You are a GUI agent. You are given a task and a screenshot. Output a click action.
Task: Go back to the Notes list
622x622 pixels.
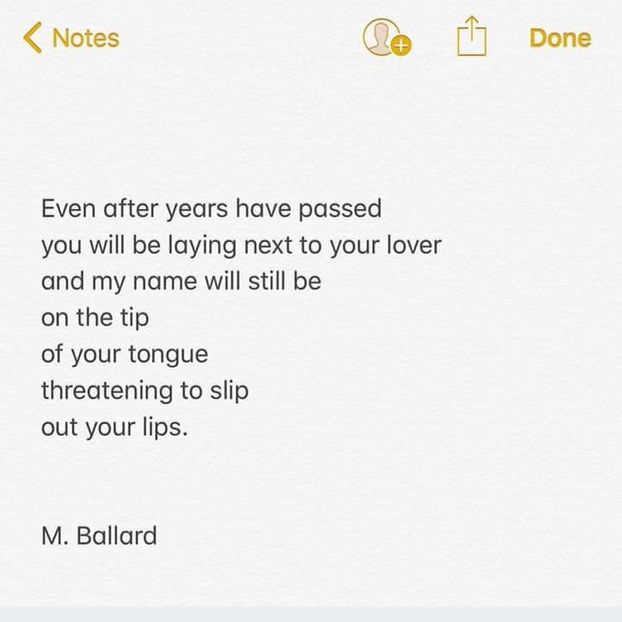click(x=70, y=38)
